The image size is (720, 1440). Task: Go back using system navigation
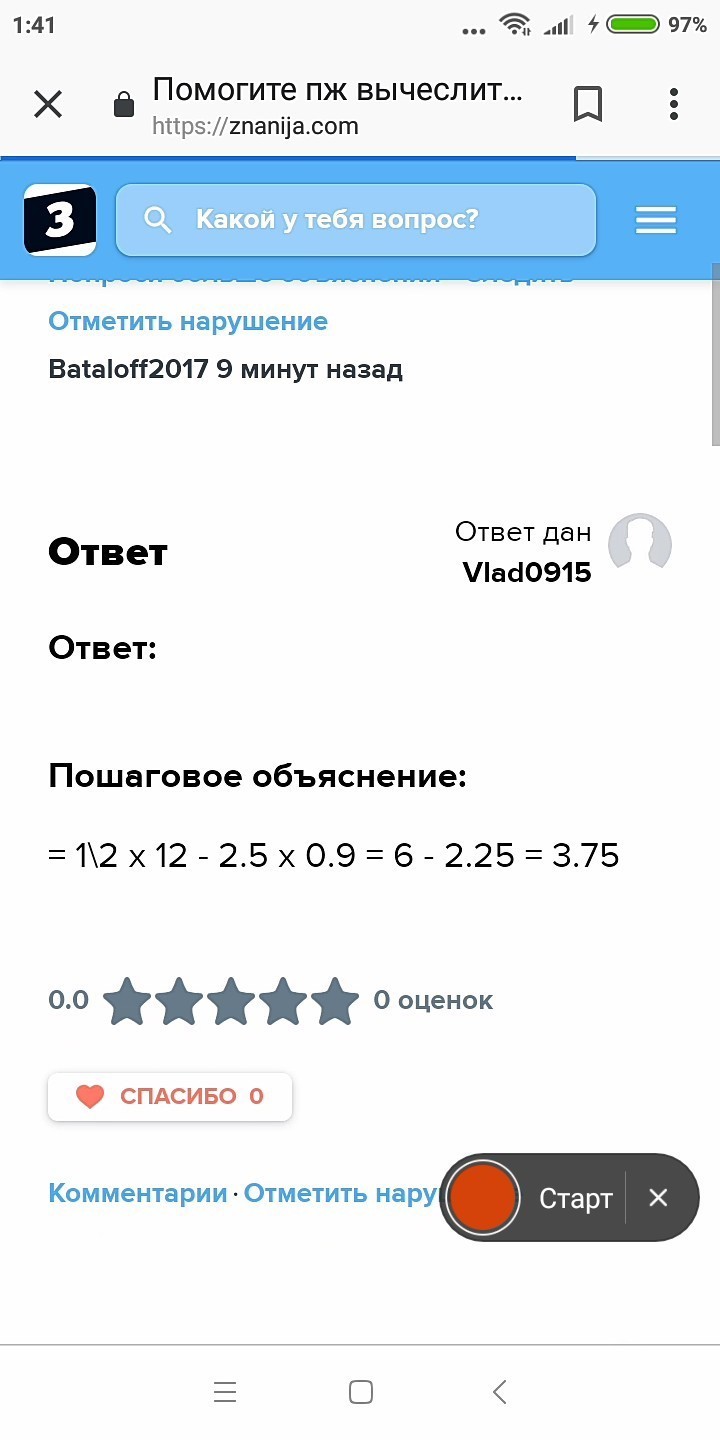[x=500, y=1392]
